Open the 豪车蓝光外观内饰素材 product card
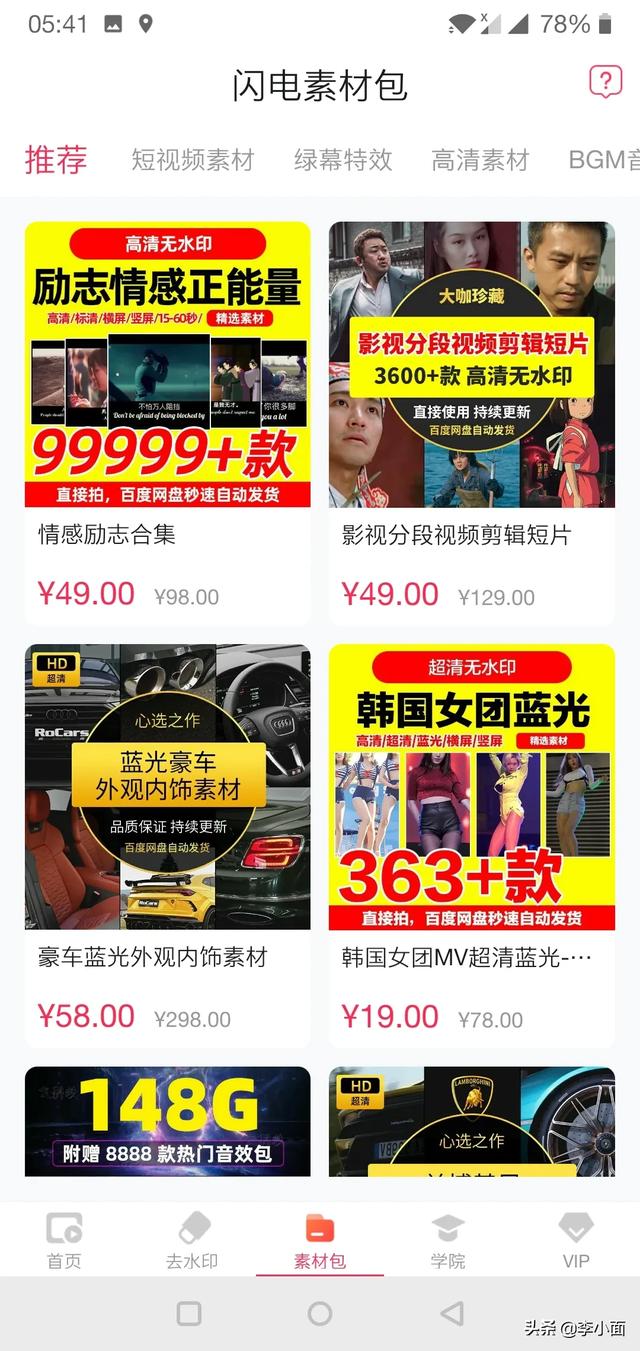Image resolution: width=640 pixels, height=1351 pixels. click(x=167, y=840)
